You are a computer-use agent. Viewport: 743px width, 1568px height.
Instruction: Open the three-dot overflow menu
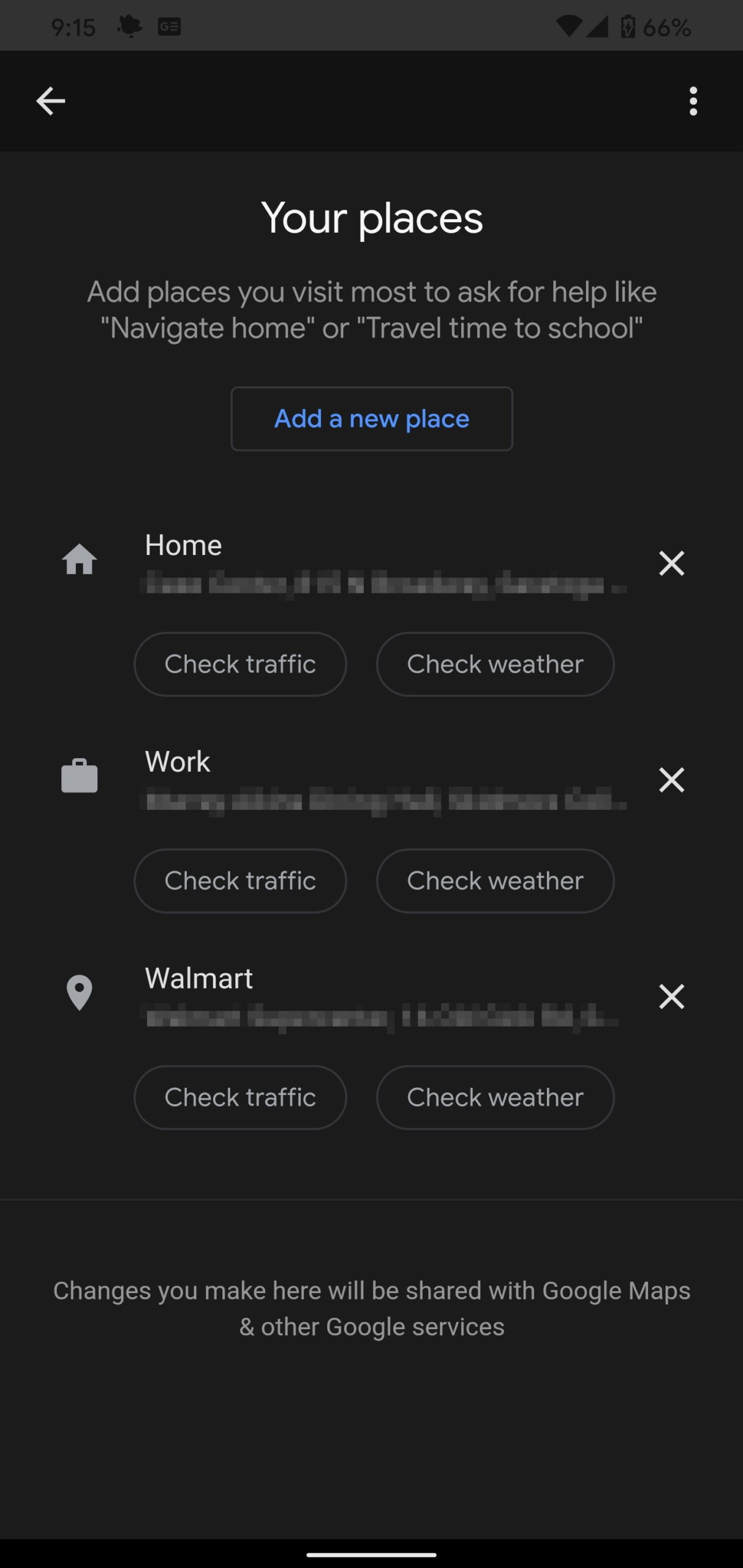(693, 101)
